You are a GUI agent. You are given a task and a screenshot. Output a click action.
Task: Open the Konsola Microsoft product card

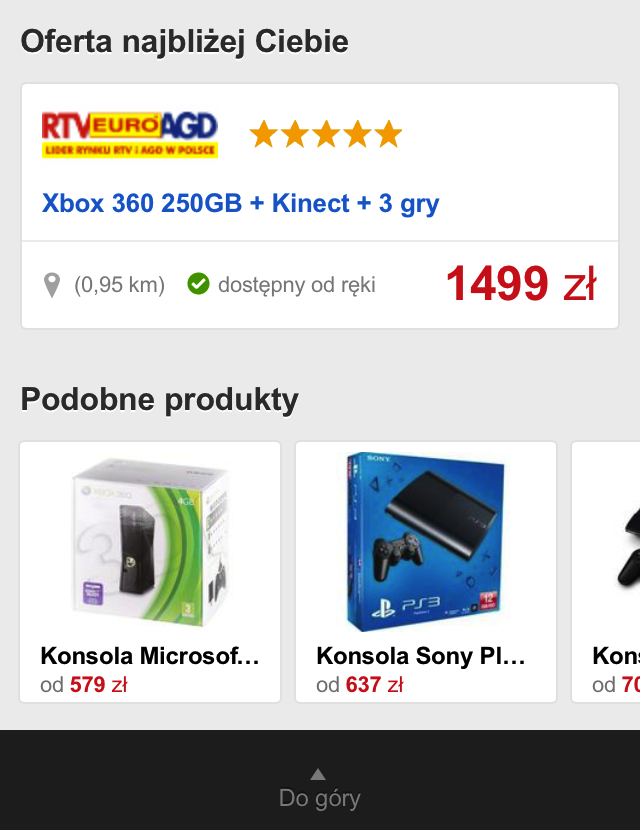tap(150, 571)
